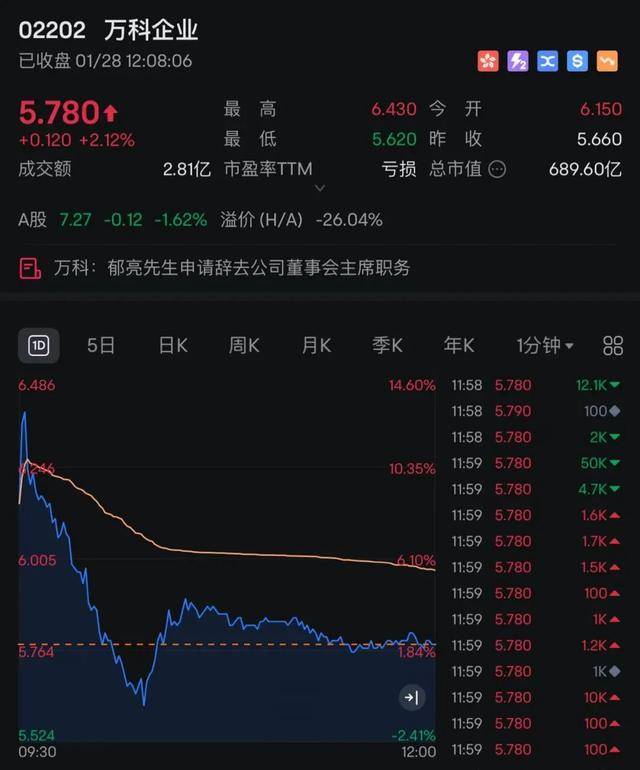Show the 月K chart
Viewport: 640px width, 770px height.
[316, 346]
